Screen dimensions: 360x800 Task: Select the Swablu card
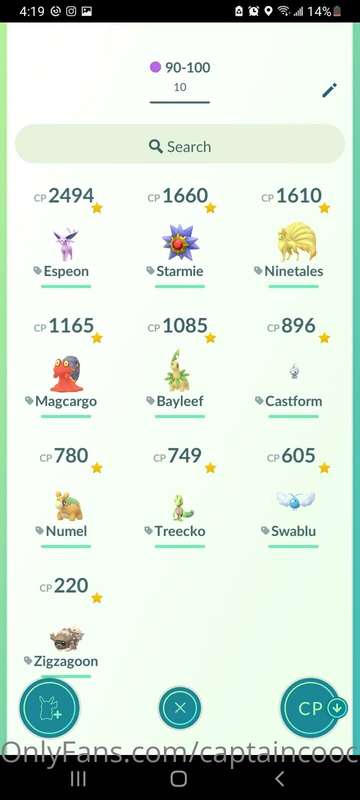tap(294, 497)
